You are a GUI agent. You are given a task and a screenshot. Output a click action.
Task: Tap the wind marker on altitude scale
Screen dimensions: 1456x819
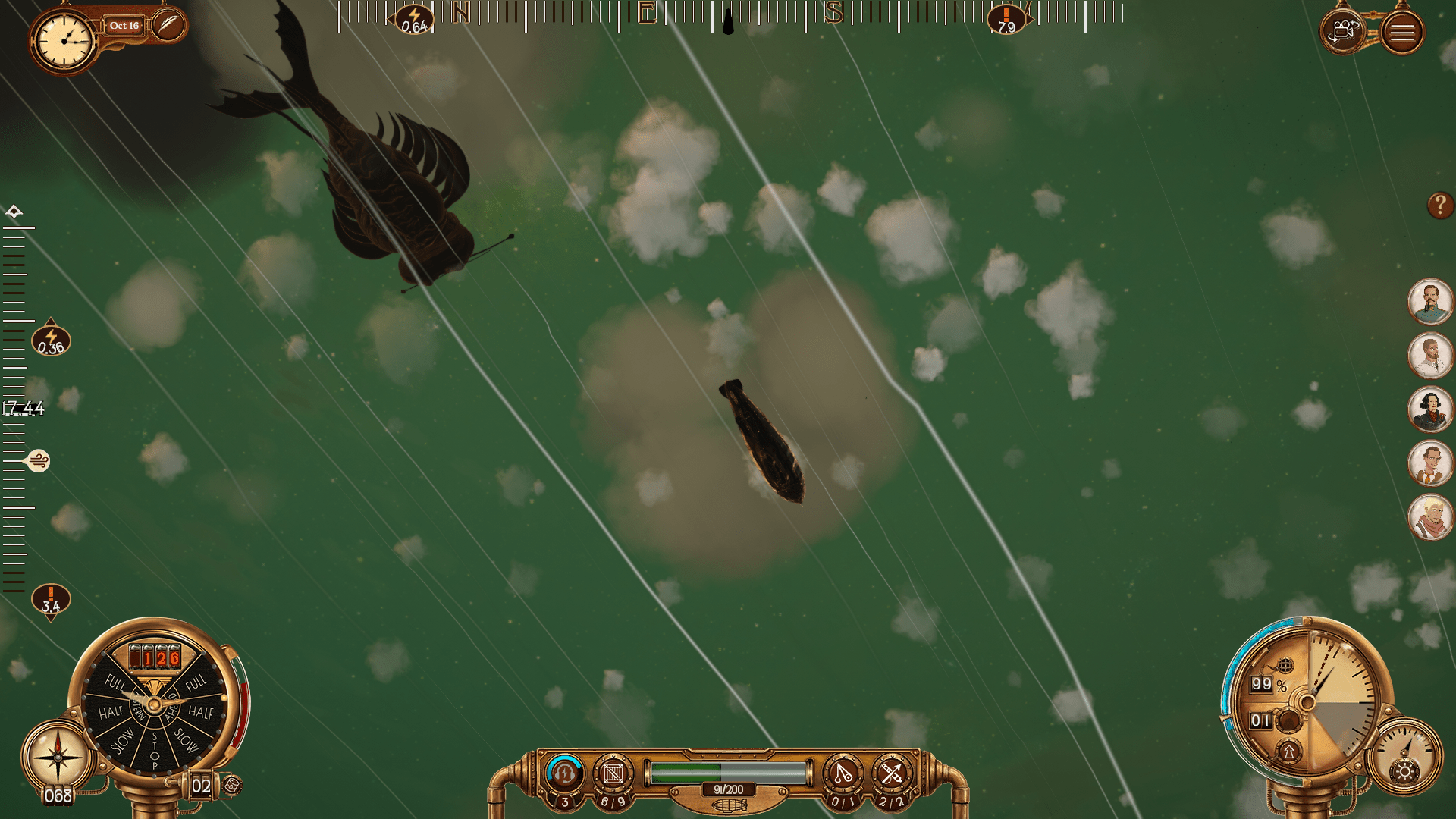pyautogui.click(x=37, y=460)
